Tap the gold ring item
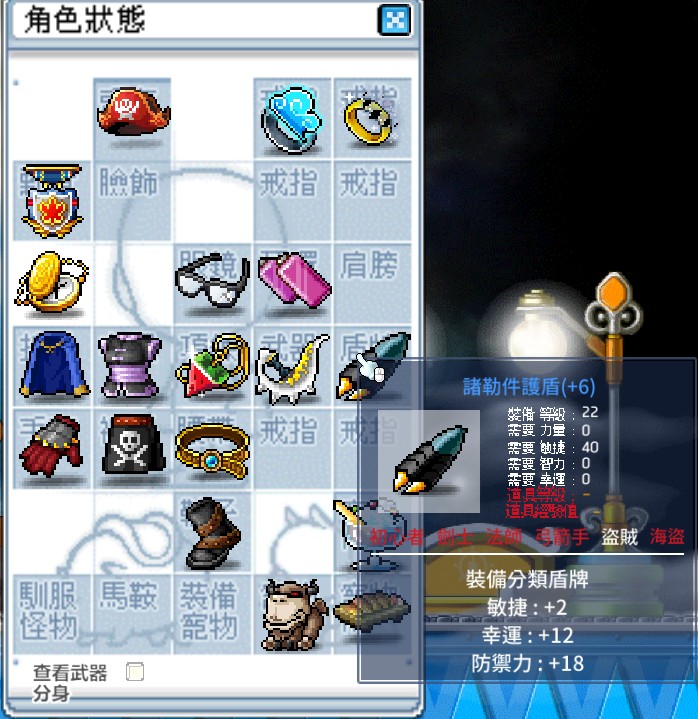 click(370, 116)
